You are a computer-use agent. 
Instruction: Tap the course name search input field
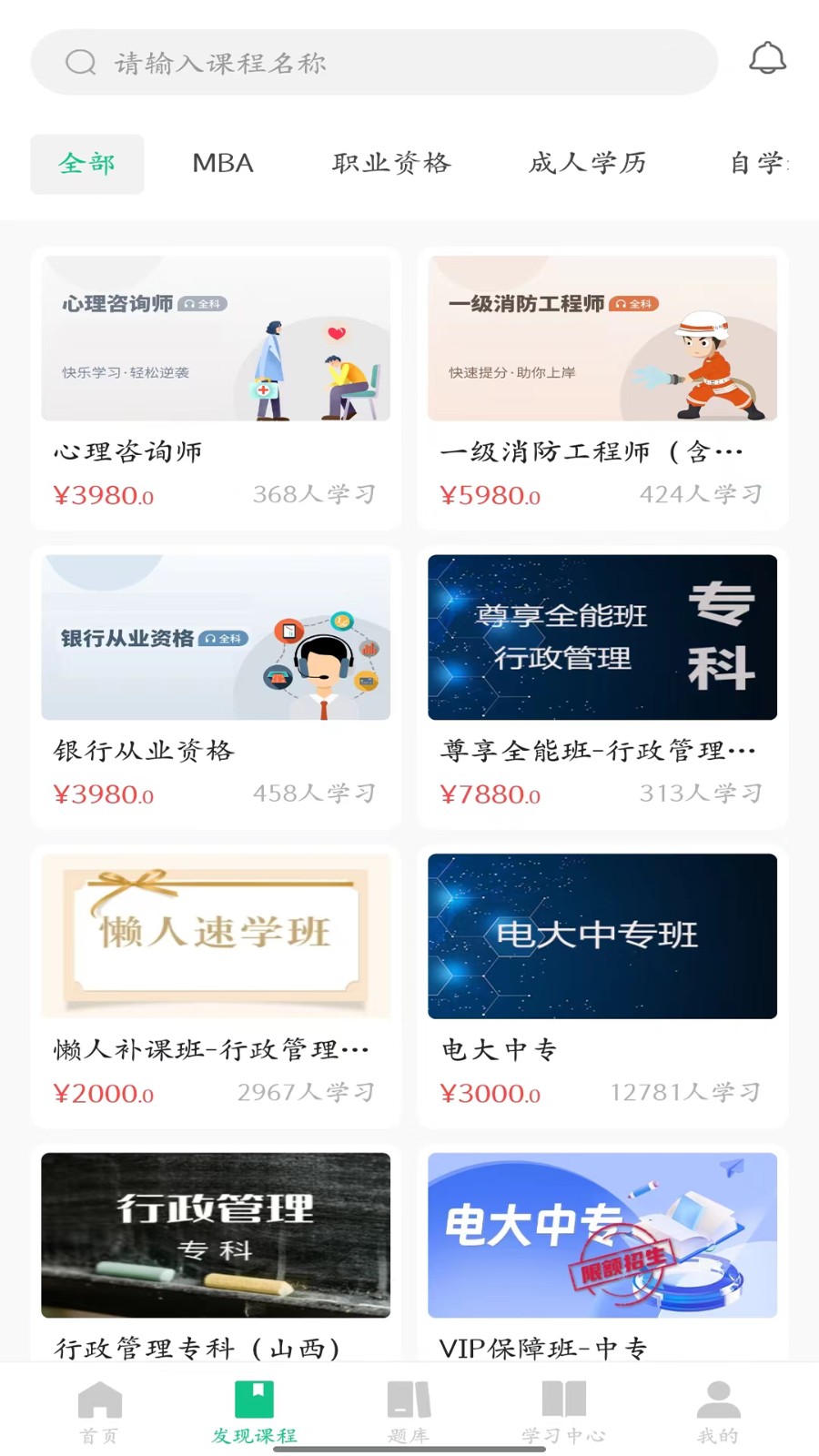364,62
